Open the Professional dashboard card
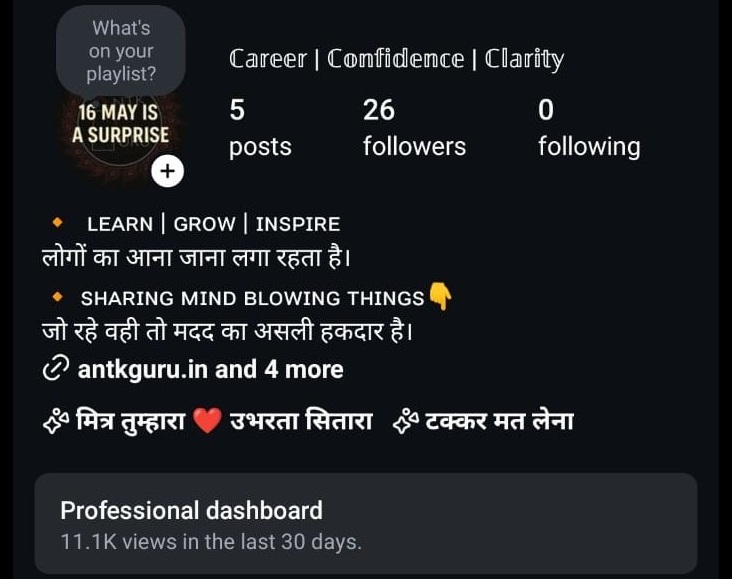The height and width of the screenshot is (579, 732). point(365,525)
